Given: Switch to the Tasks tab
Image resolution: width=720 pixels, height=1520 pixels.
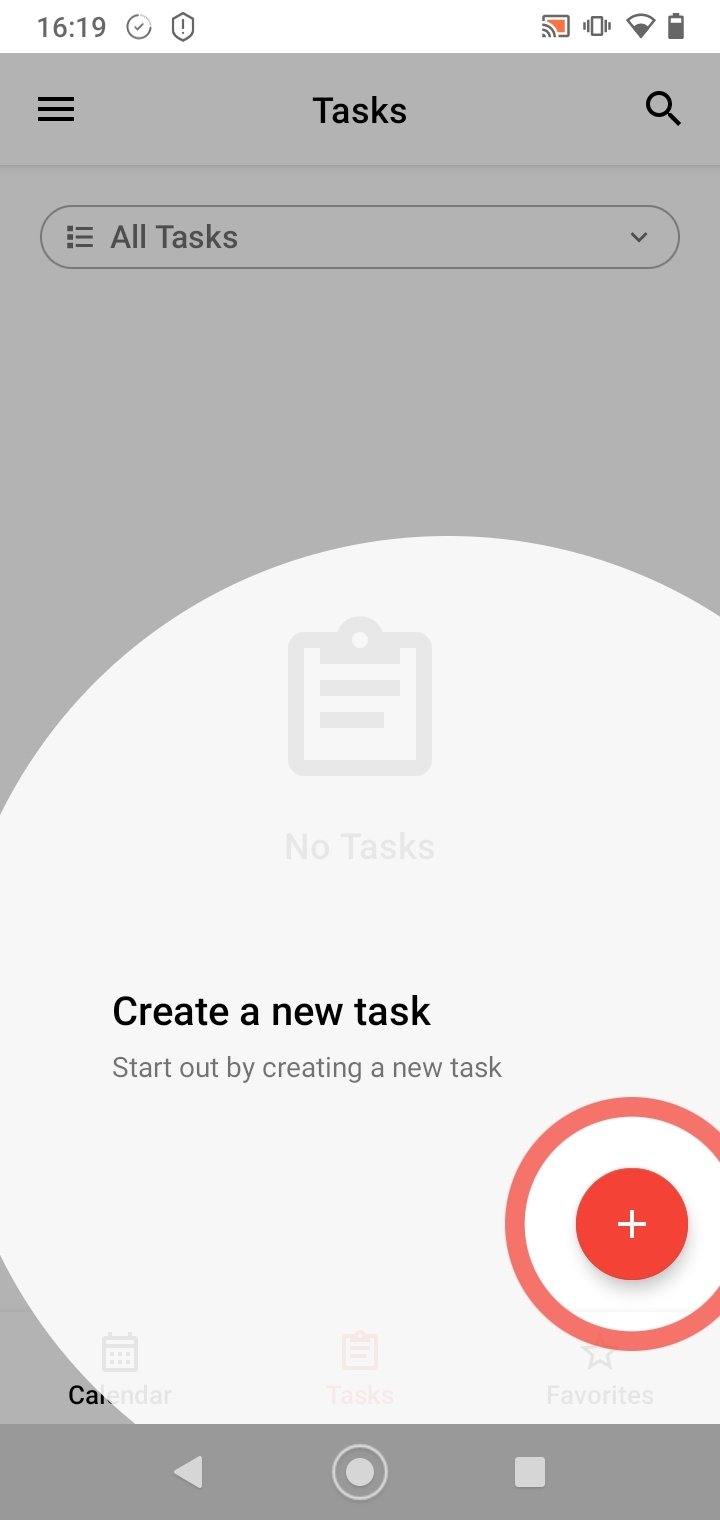Looking at the screenshot, I should click(x=360, y=1369).
